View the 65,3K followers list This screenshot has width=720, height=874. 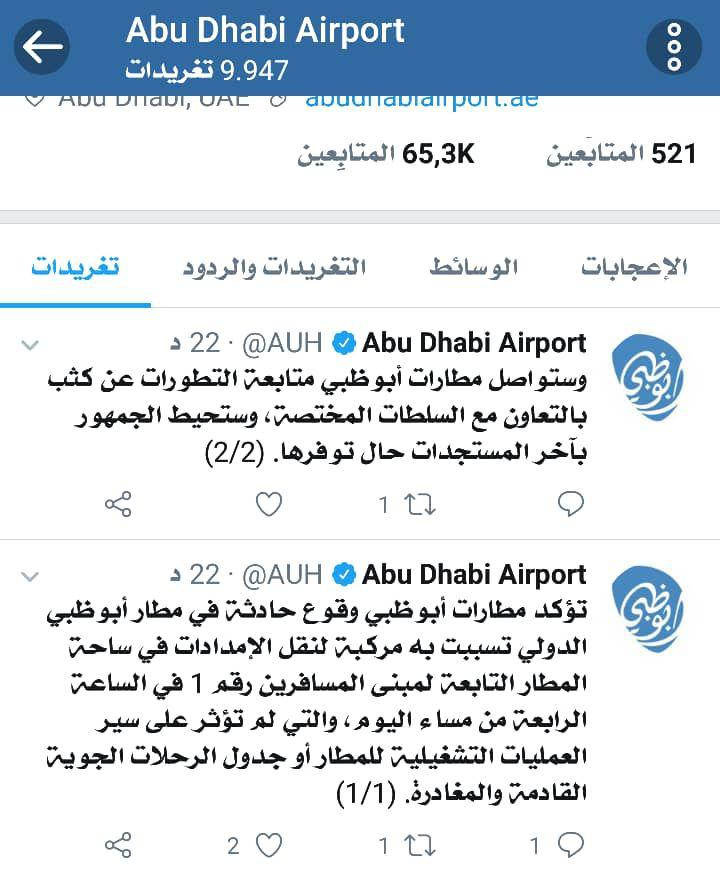pyautogui.click(x=386, y=154)
